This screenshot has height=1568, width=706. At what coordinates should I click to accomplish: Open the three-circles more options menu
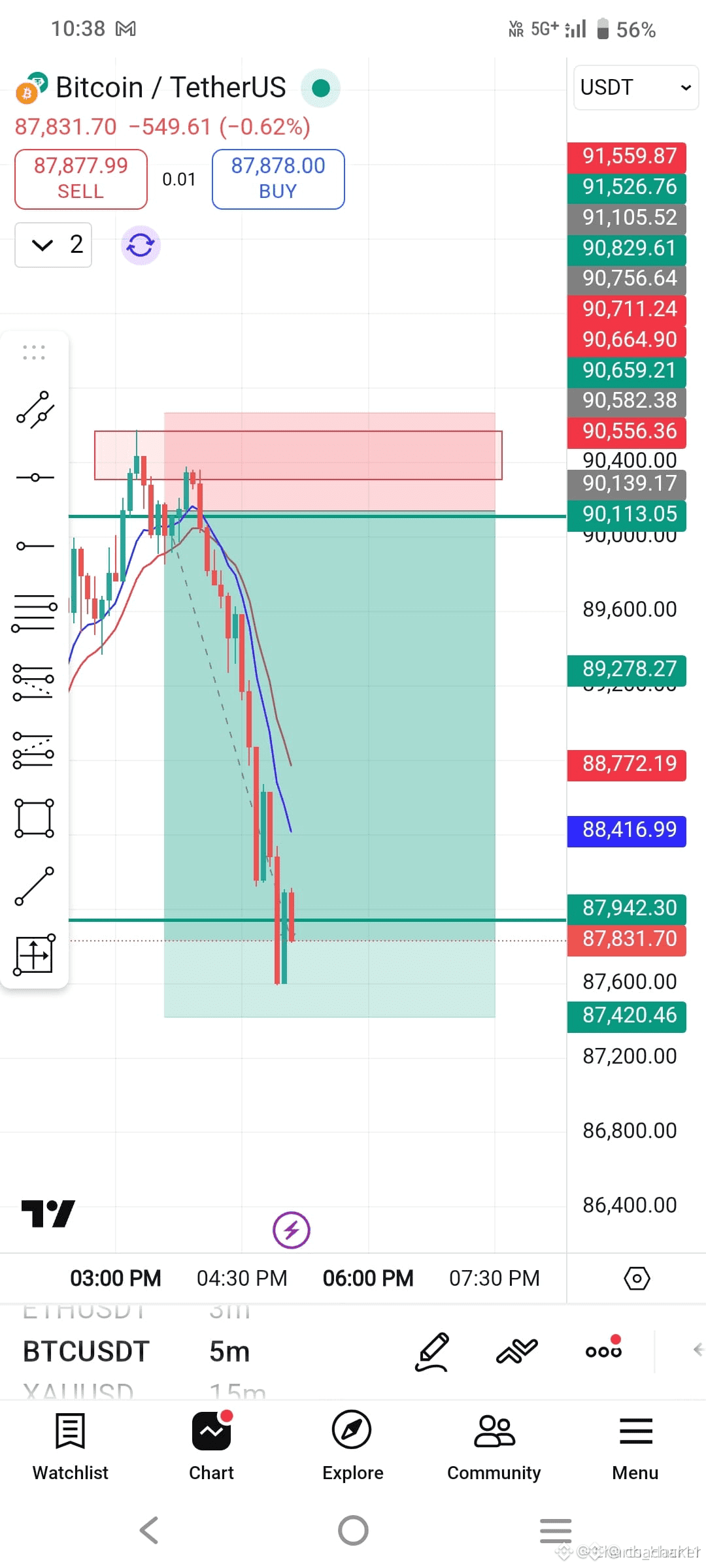pos(603,1350)
